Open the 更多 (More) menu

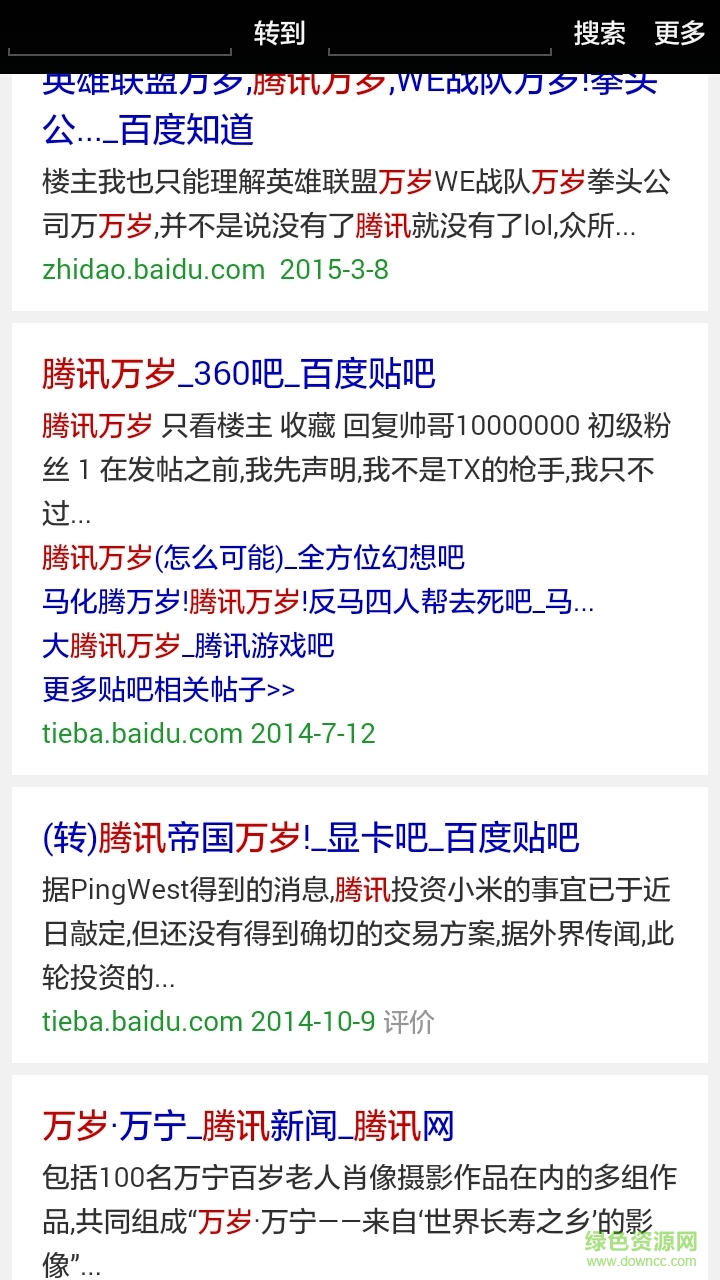point(681,33)
